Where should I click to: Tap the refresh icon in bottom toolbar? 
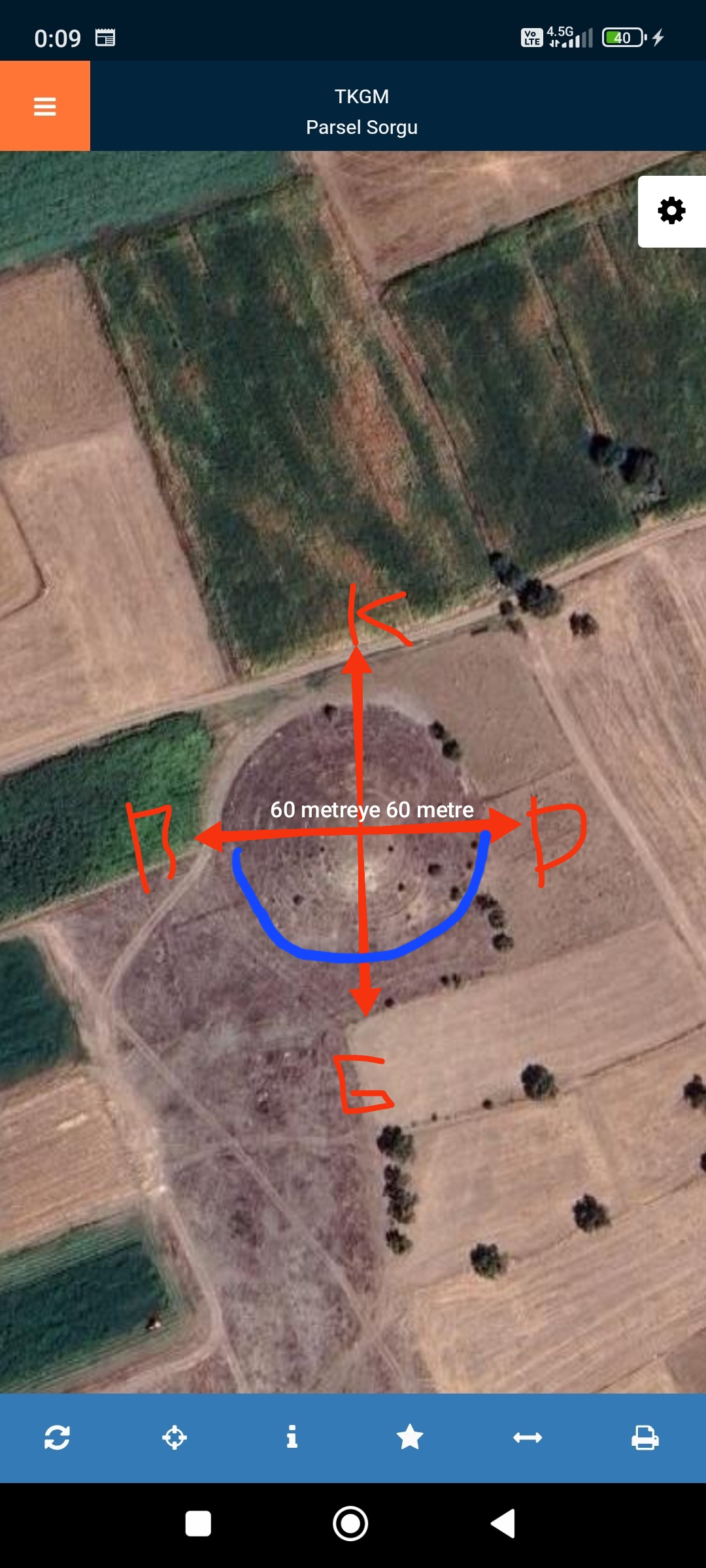point(58,1437)
